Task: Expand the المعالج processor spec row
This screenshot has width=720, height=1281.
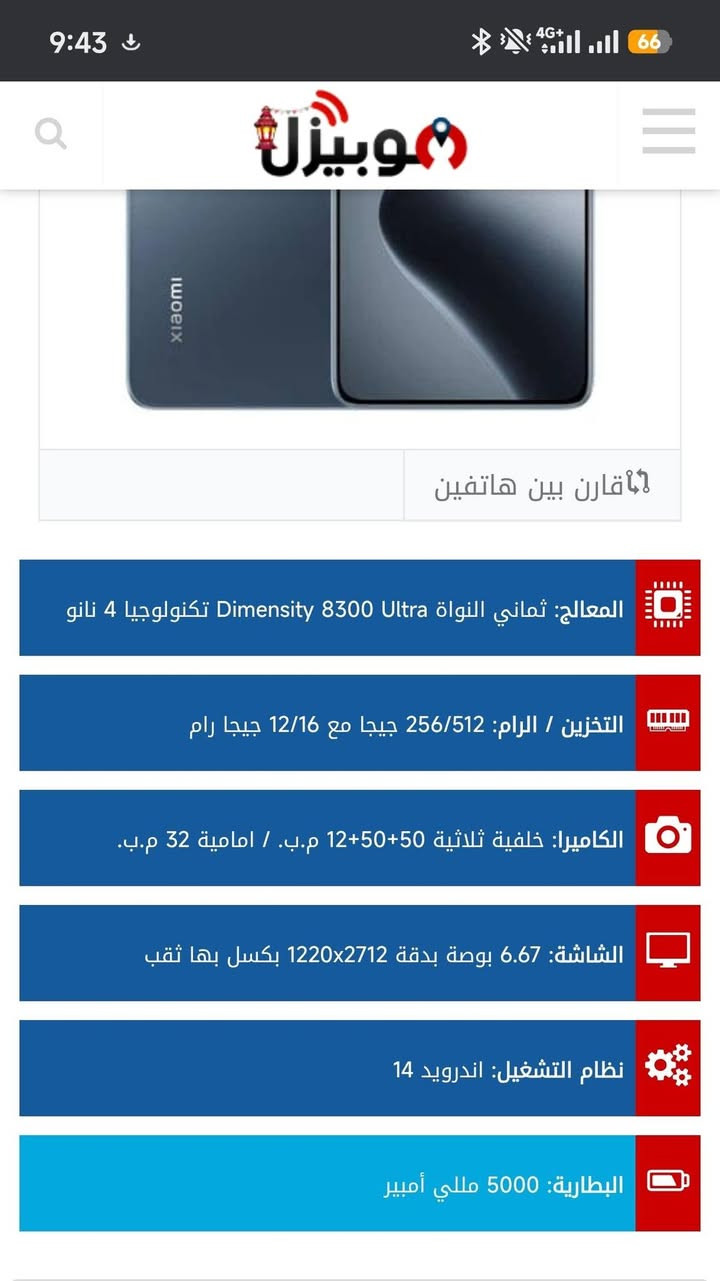Action: click(x=330, y=608)
